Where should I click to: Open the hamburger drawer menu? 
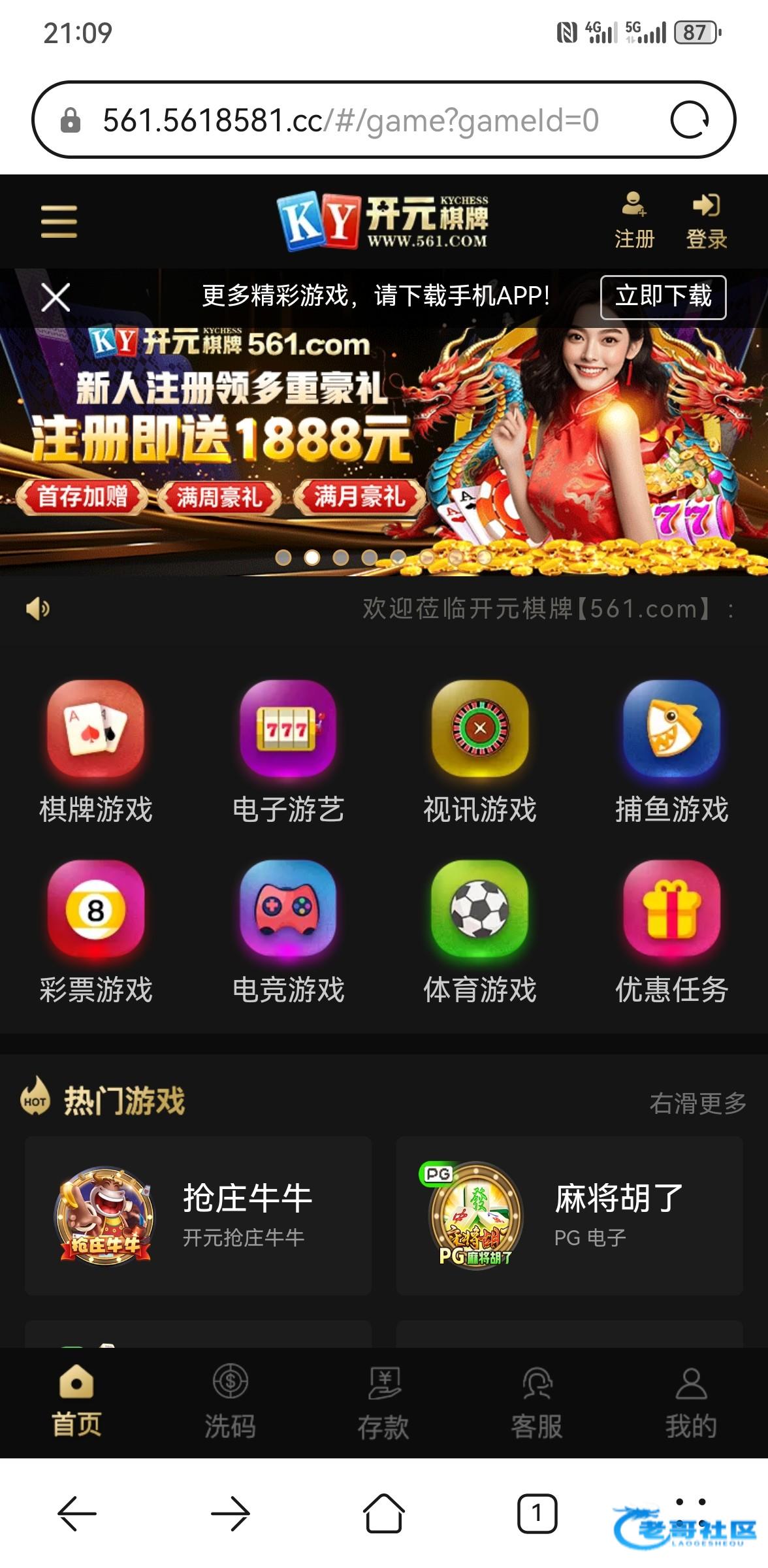59,221
